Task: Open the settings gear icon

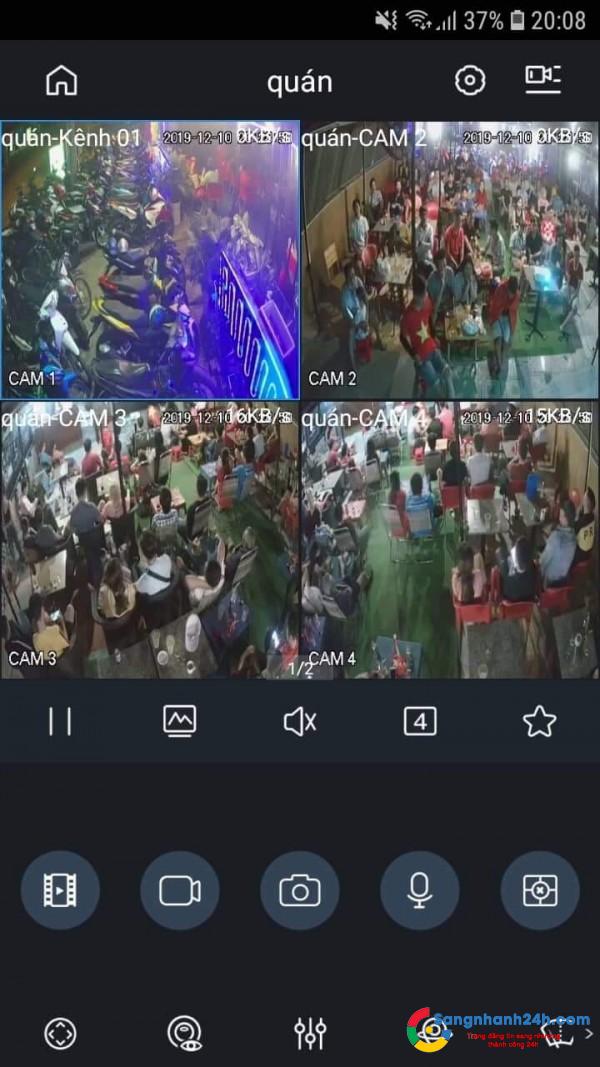Action: (x=470, y=81)
